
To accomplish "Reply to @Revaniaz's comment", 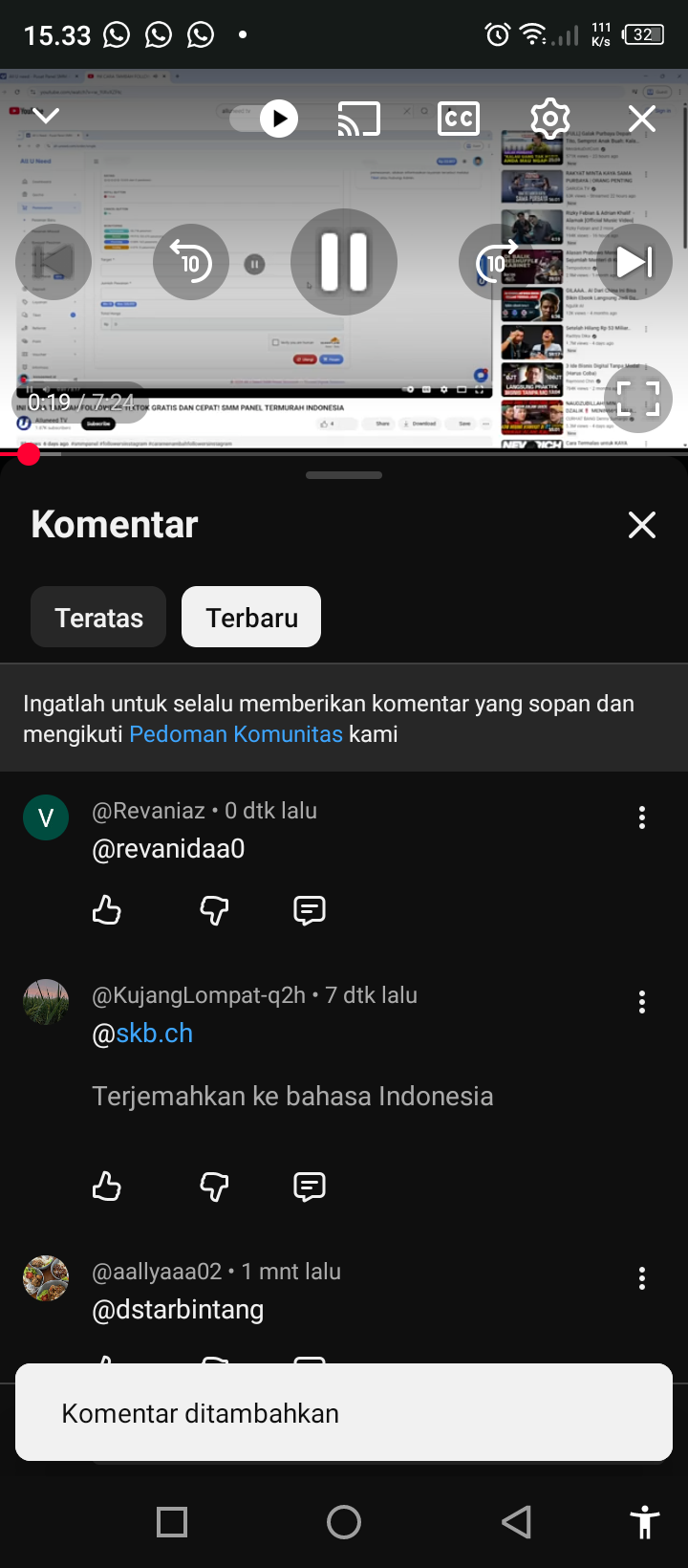I will (x=310, y=910).
